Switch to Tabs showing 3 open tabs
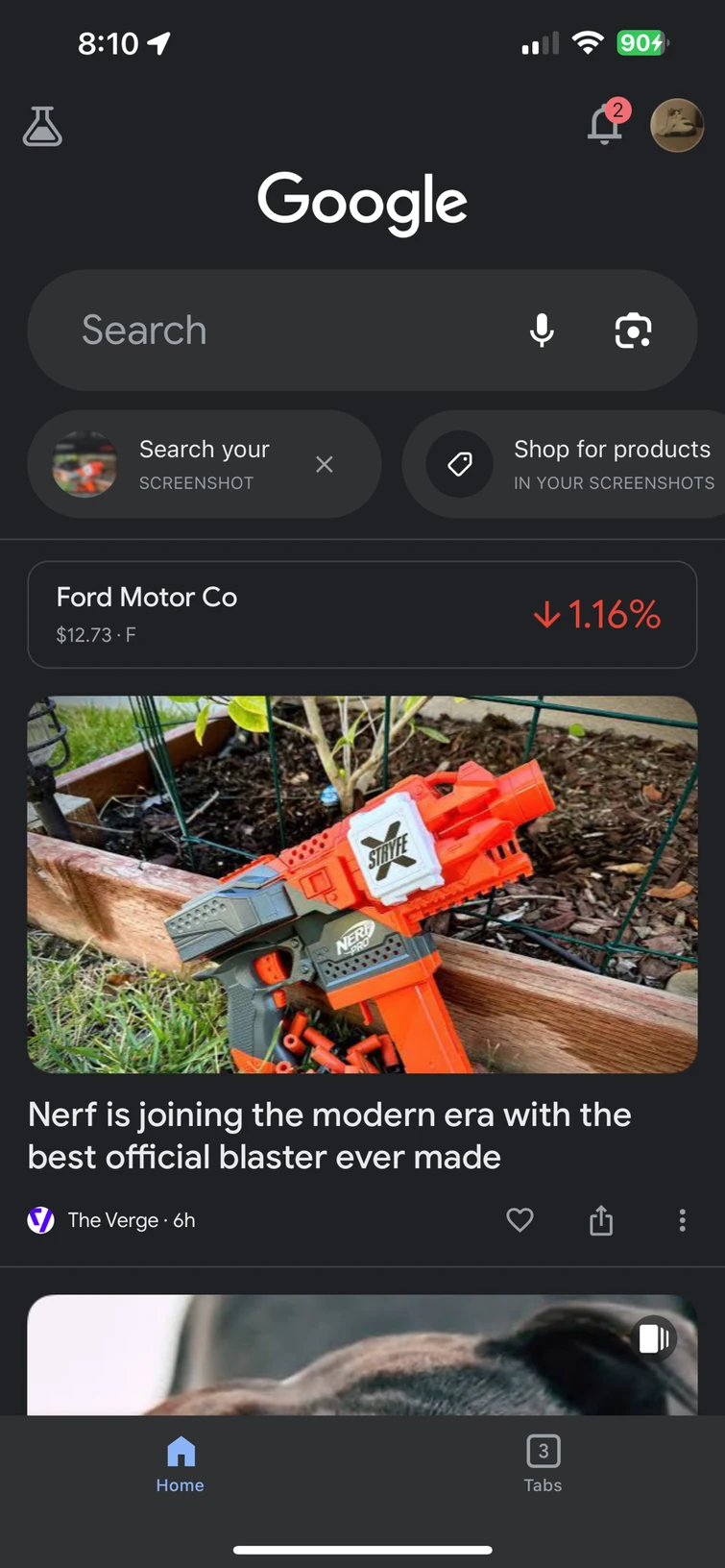The width and height of the screenshot is (725, 1568). (543, 1462)
